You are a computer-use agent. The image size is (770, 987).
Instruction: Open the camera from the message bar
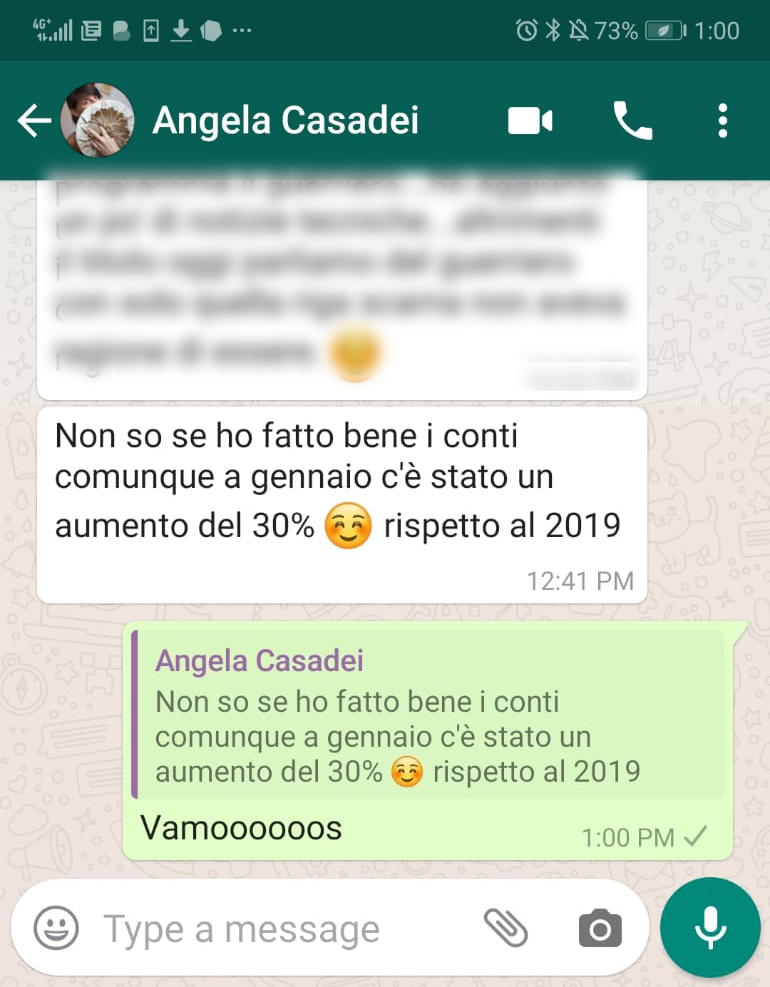(x=600, y=929)
